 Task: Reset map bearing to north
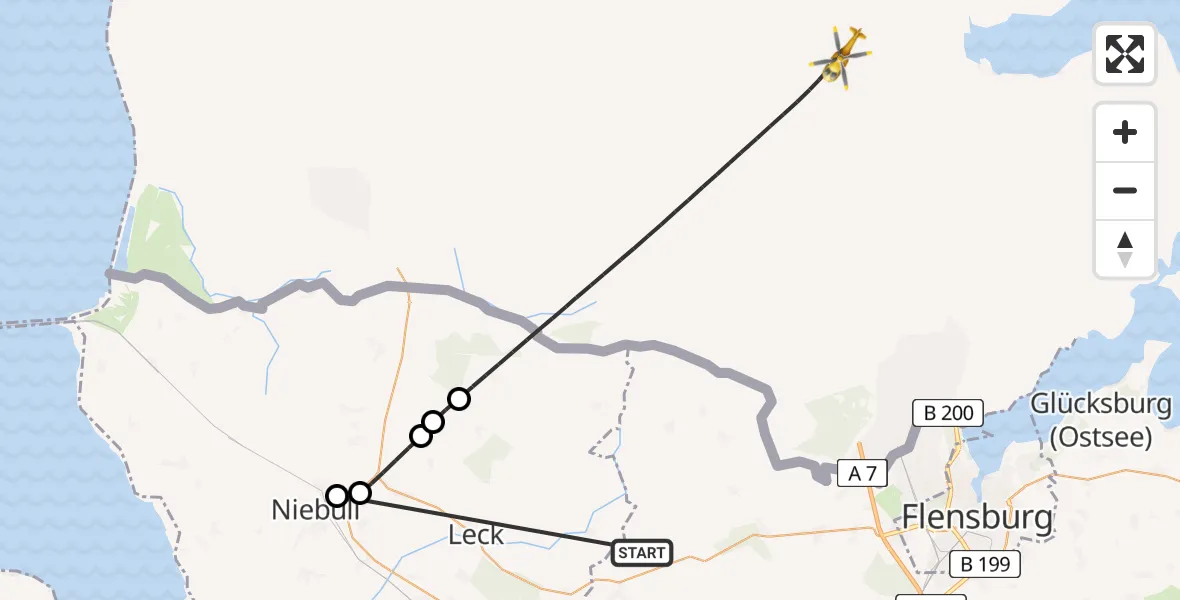pyautogui.click(x=1125, y=249)
